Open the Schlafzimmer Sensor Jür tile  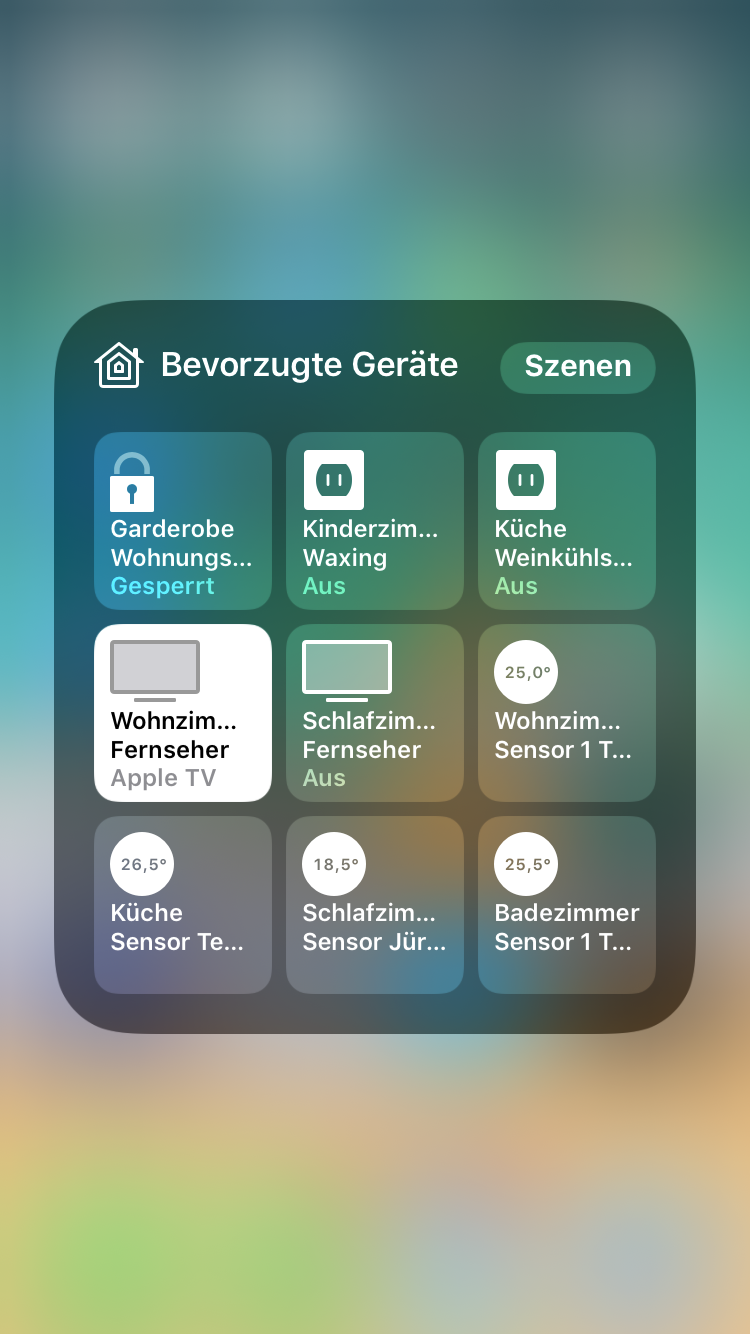coord(375,905)
